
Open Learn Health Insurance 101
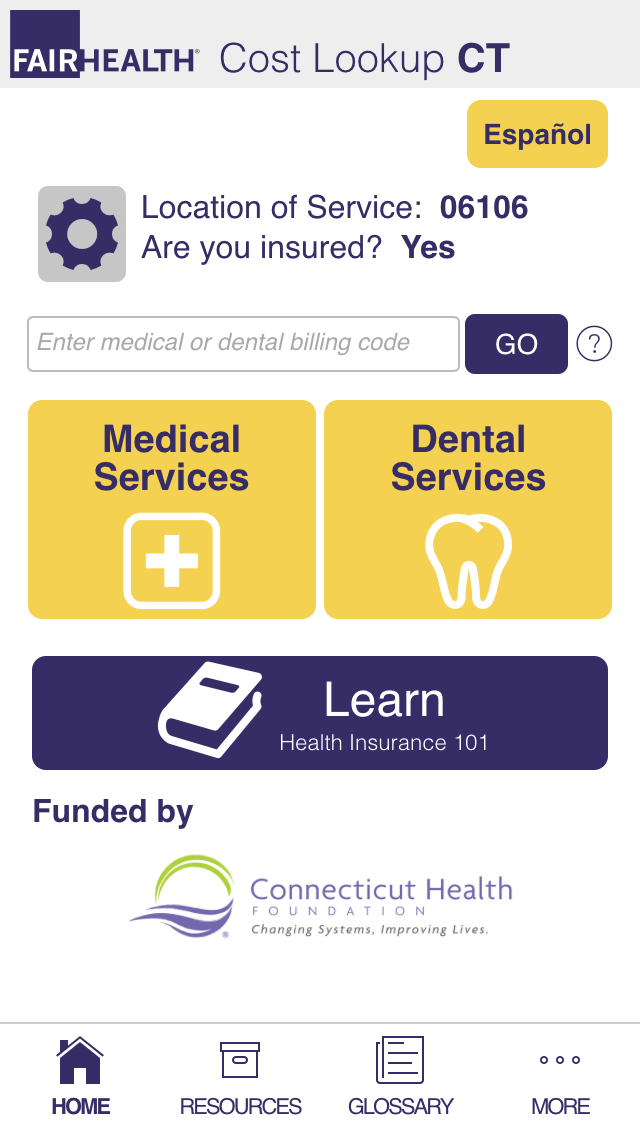(x=320, y=713)
